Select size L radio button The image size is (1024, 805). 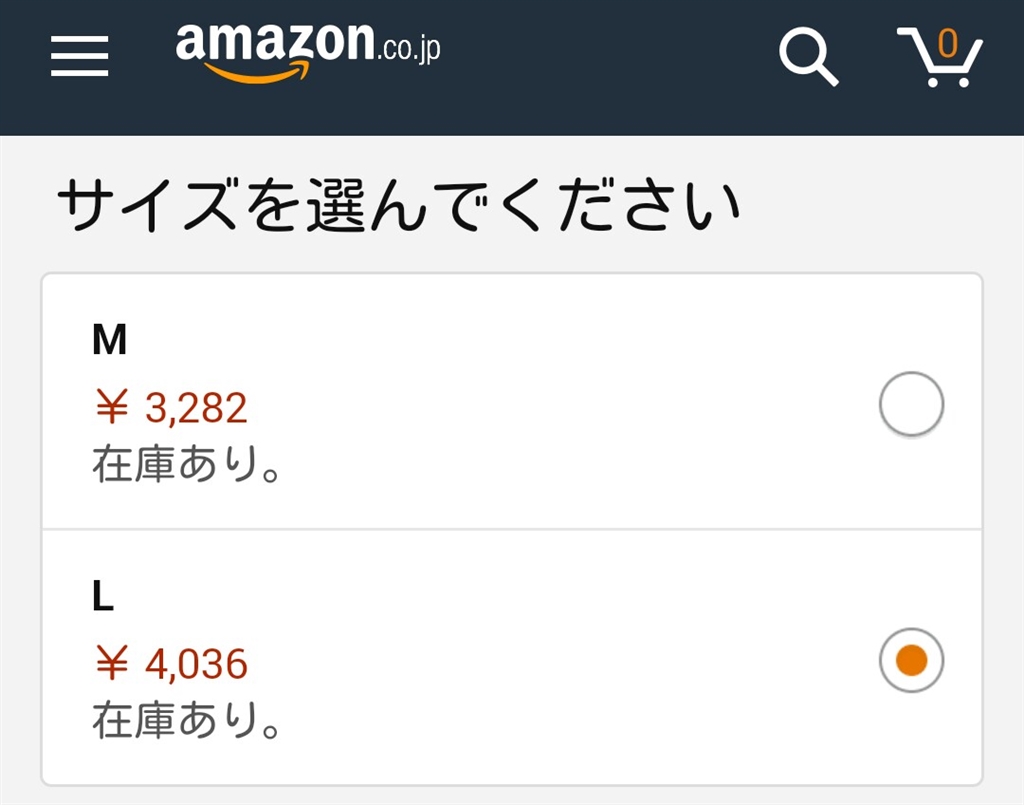(910, 660)
